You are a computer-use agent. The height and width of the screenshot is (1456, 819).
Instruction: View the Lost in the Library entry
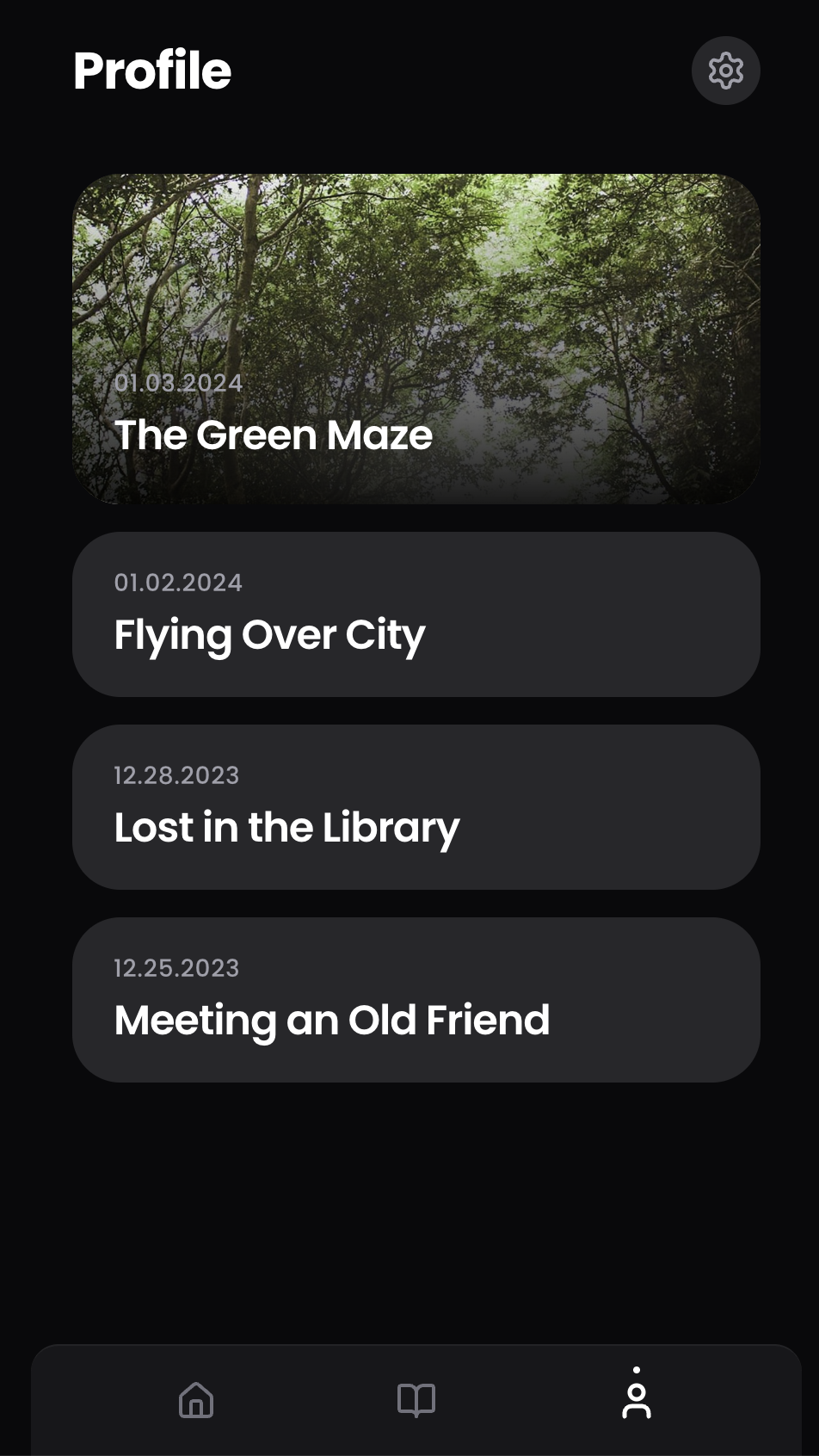pyautogui.click(x=416, y=807)
